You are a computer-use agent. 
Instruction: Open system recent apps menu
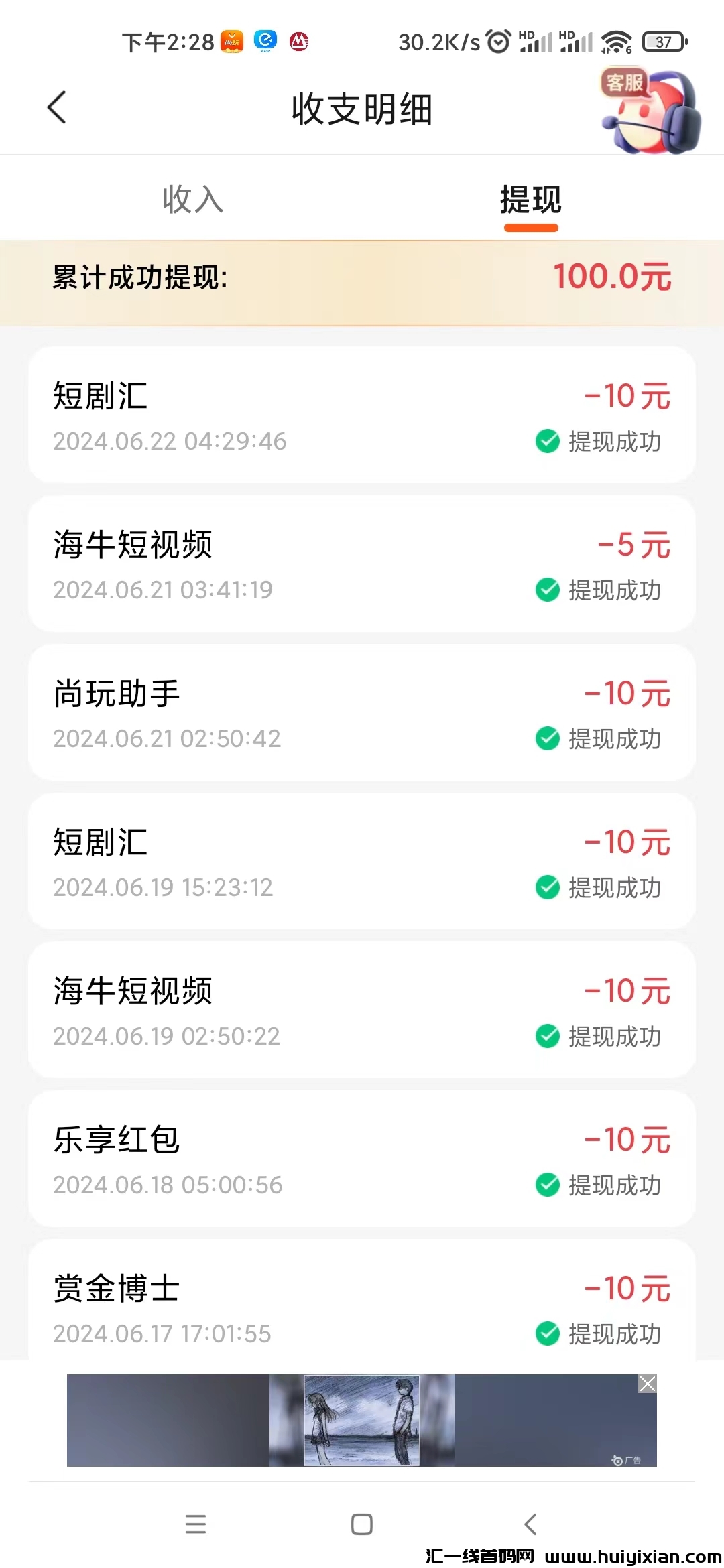coord(196,1524)
